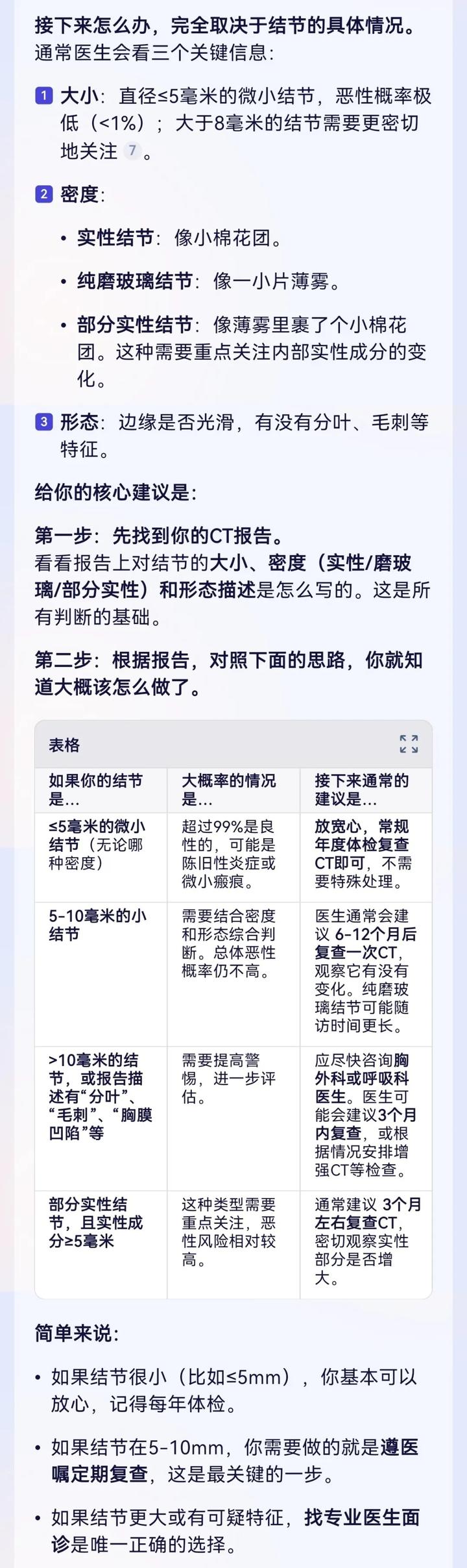Expand the table to full screen
The height and width of the screenshot is (1568, 467).
pyautogui.click(x=409, y=744)
